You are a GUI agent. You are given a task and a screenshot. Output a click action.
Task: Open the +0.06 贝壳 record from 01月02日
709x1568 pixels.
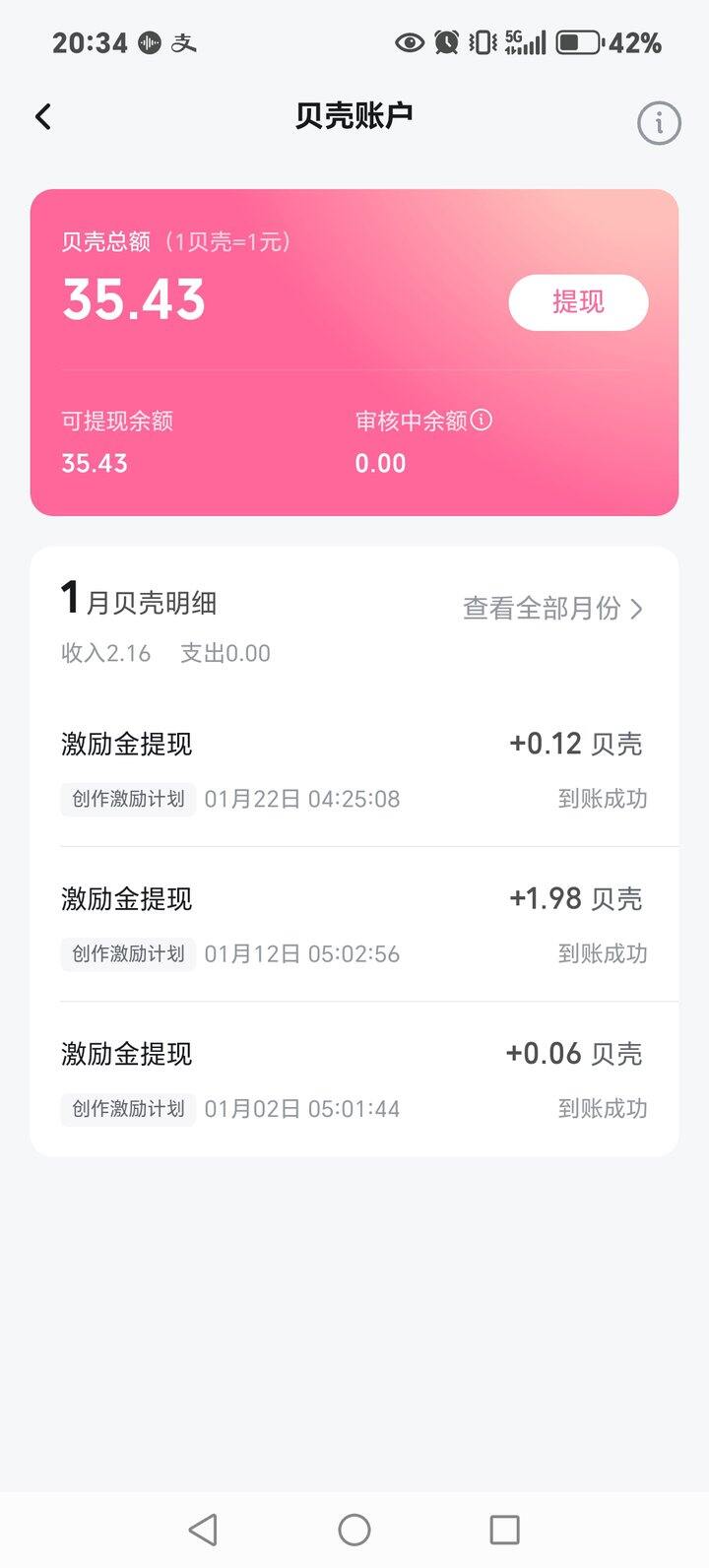pos(354,1079)
